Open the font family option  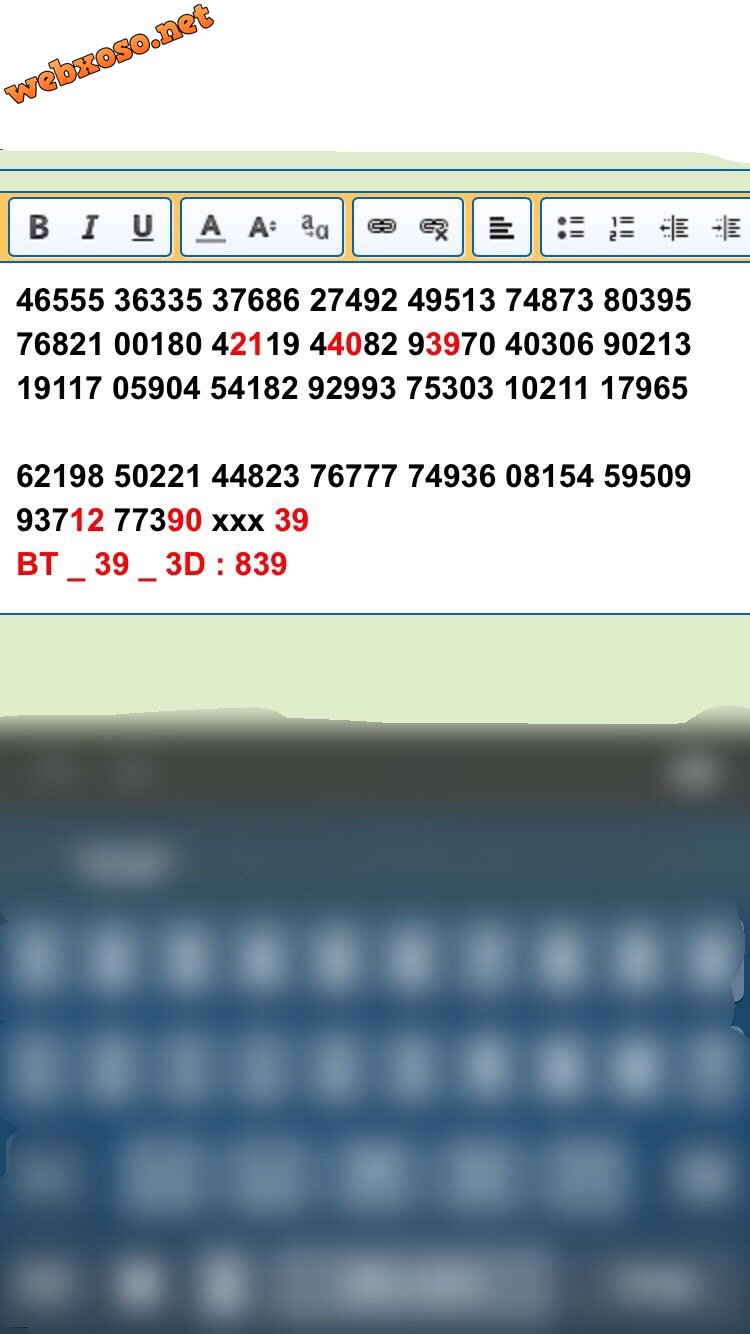[x=315, y=227]
